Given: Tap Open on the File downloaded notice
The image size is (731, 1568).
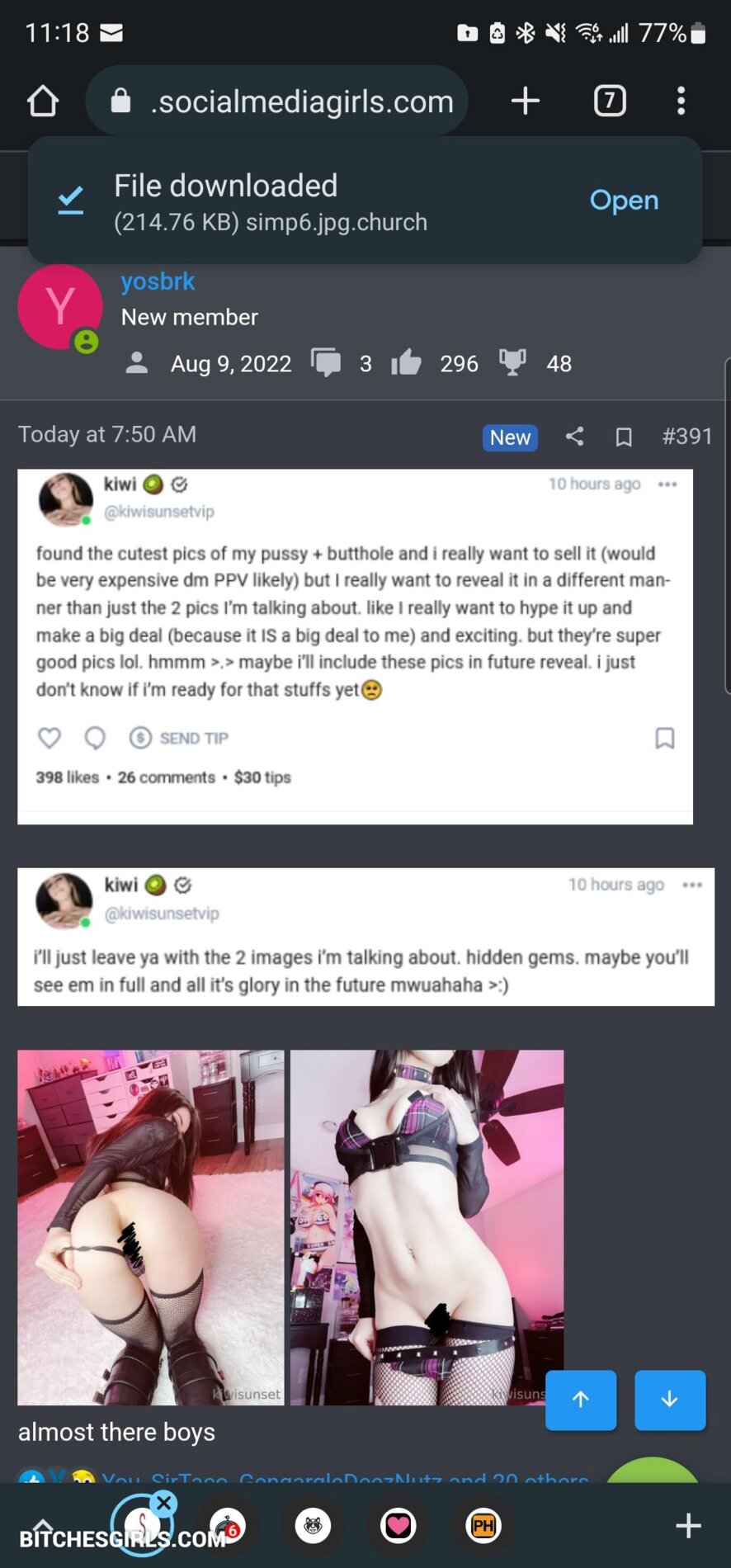Looking at the screenshot, I should click(x=624, y=201).
